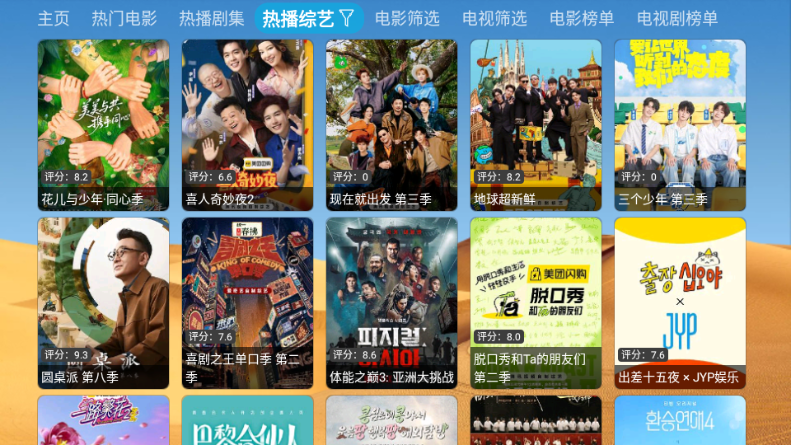Select the 电视筛选 tab
This screenshot has height=445, width=791.
click(494, 18)
